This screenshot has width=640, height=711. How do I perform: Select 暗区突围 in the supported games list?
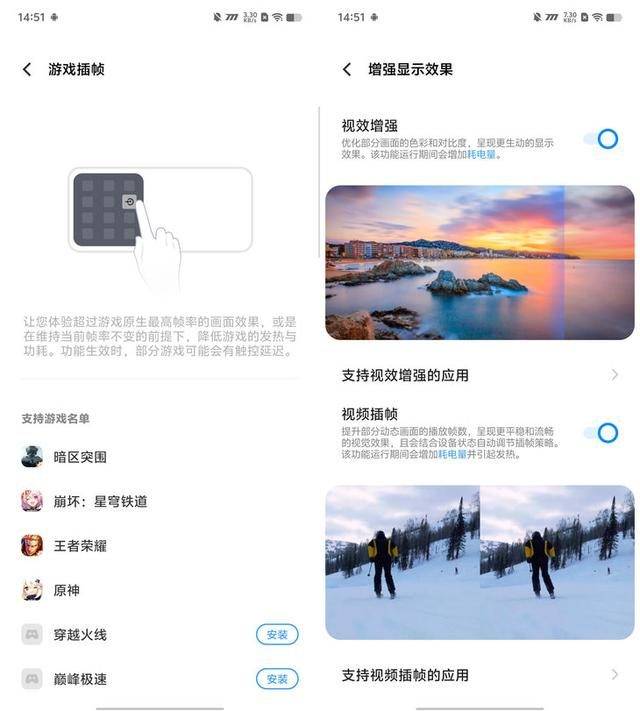[x=80, y=457]
